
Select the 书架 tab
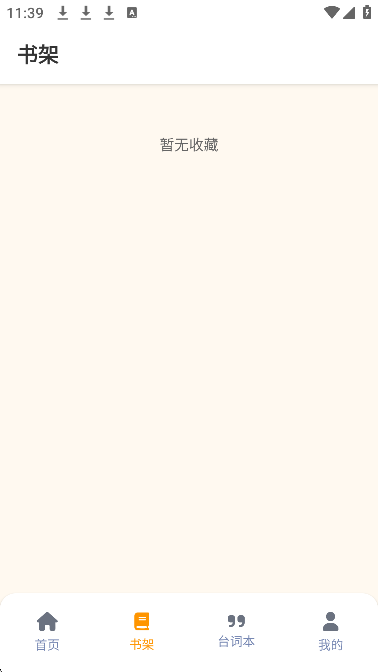click(142, 632)
